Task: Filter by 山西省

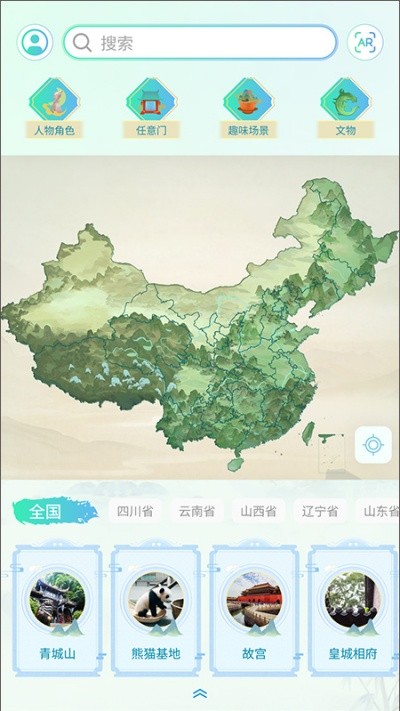Action: 259,511
